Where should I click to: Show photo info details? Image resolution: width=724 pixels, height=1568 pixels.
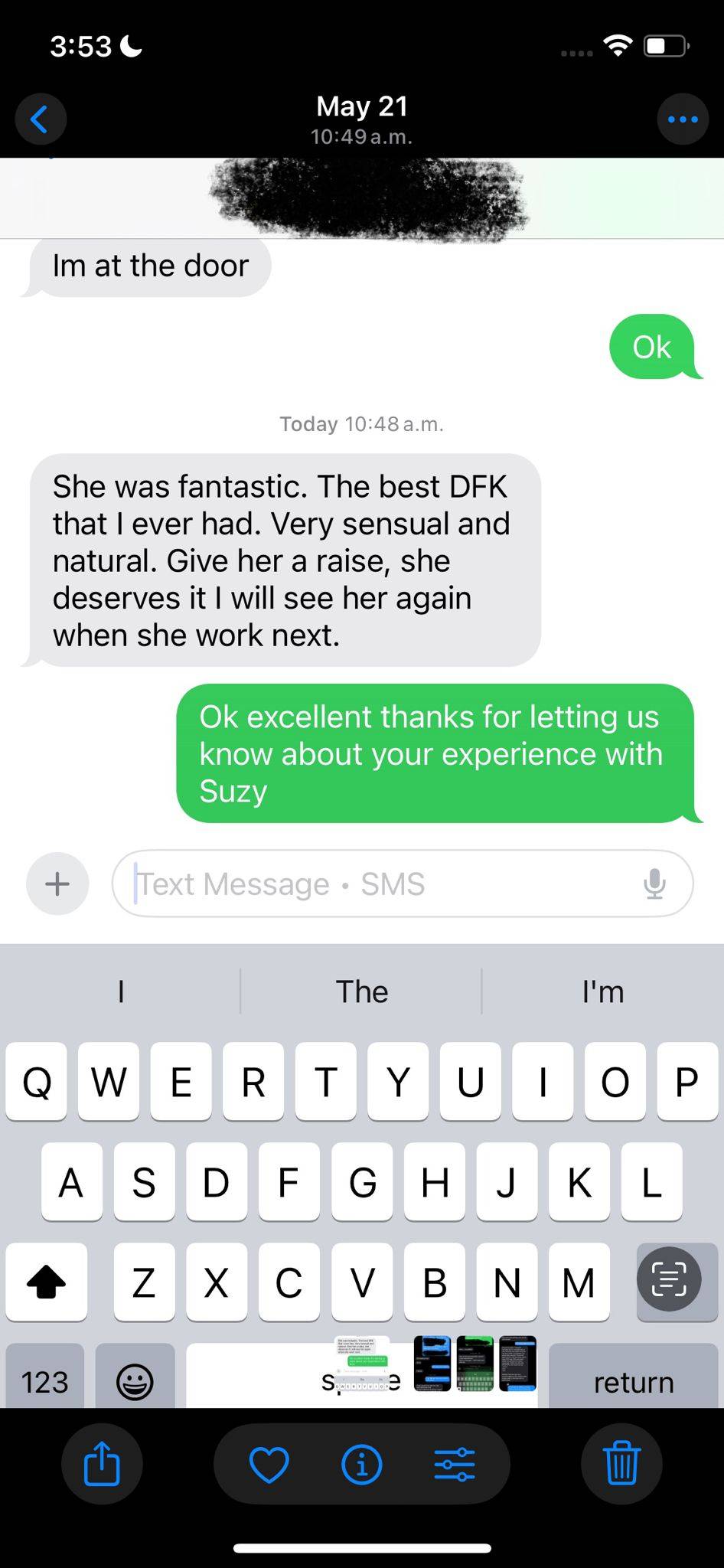coord(361,1464)
